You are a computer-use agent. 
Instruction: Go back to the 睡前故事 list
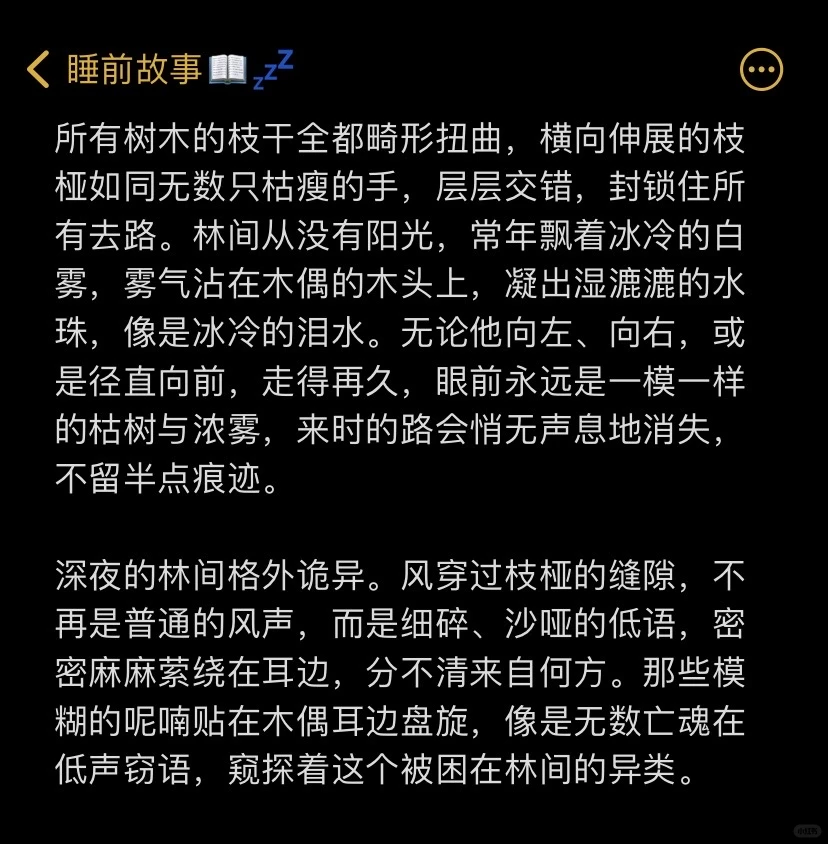pos(38,69)
